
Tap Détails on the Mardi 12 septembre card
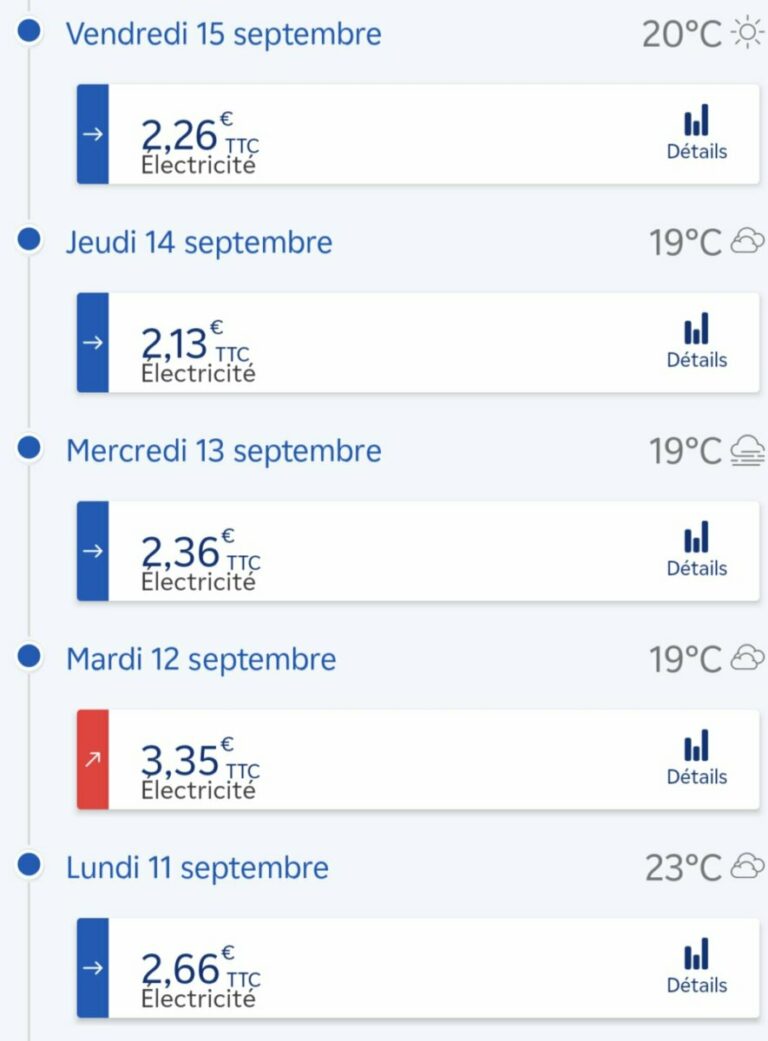[697, 759]
